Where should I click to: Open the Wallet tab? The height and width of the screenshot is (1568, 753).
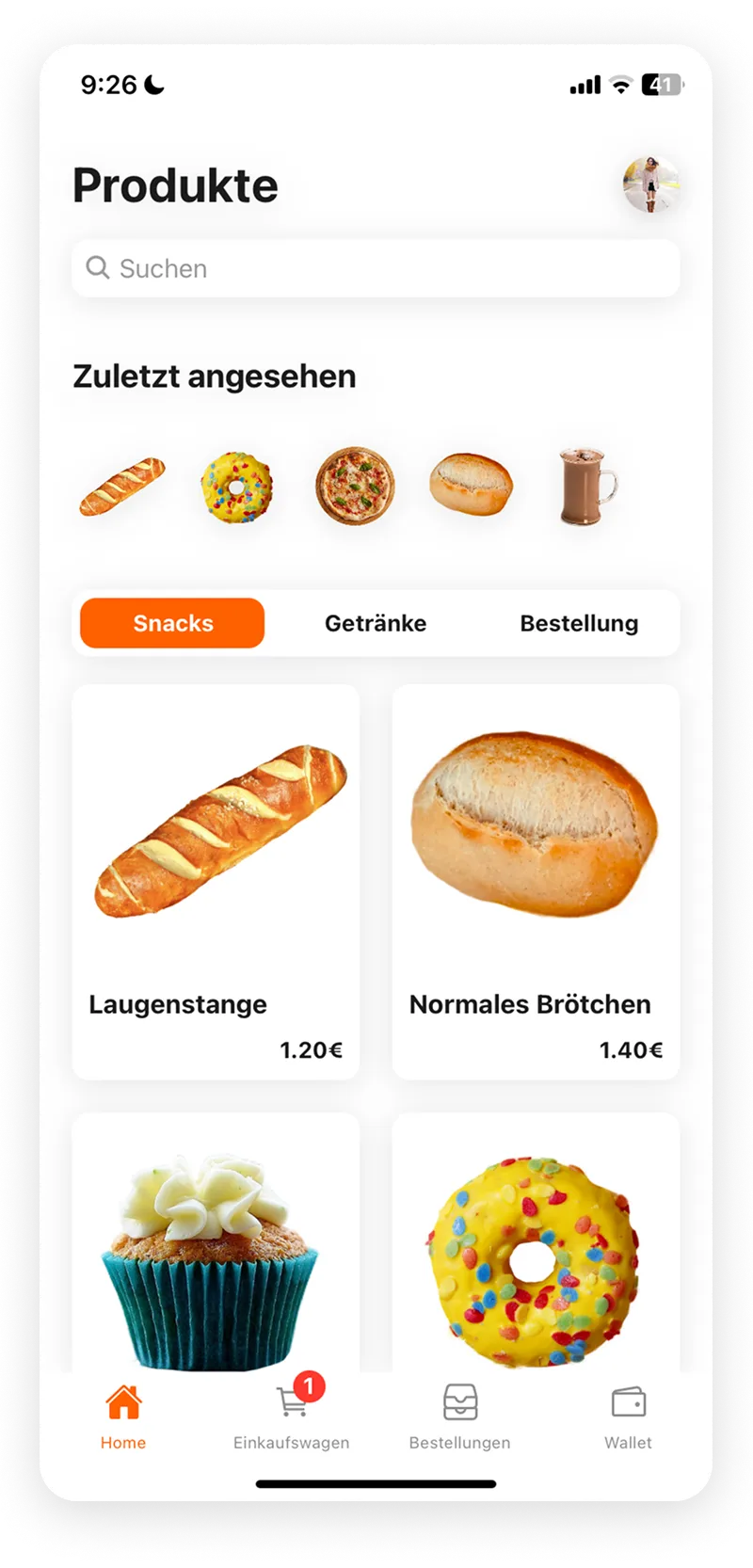click(628, 1417)
